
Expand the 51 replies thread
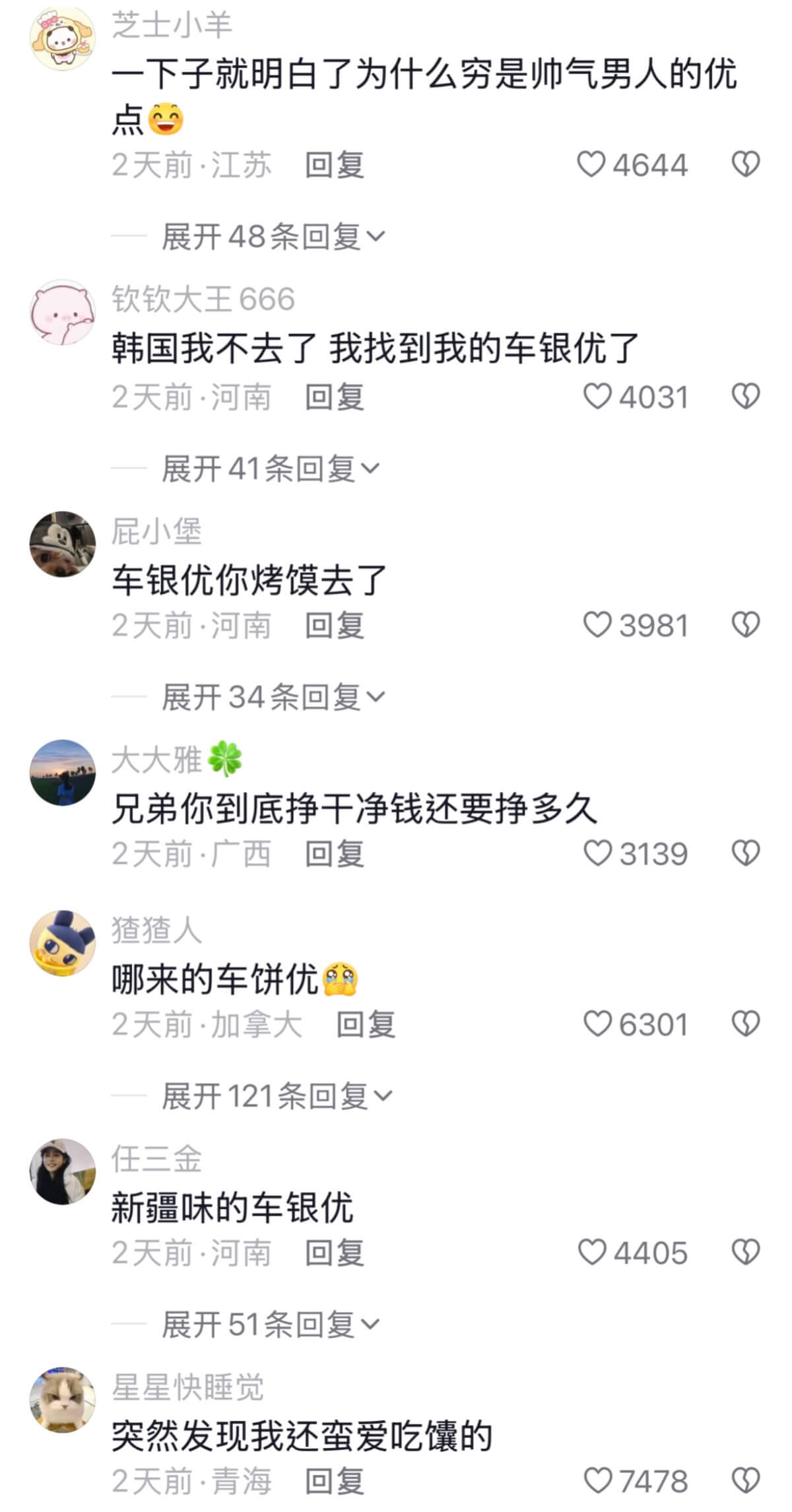(x=270, y=1324)
